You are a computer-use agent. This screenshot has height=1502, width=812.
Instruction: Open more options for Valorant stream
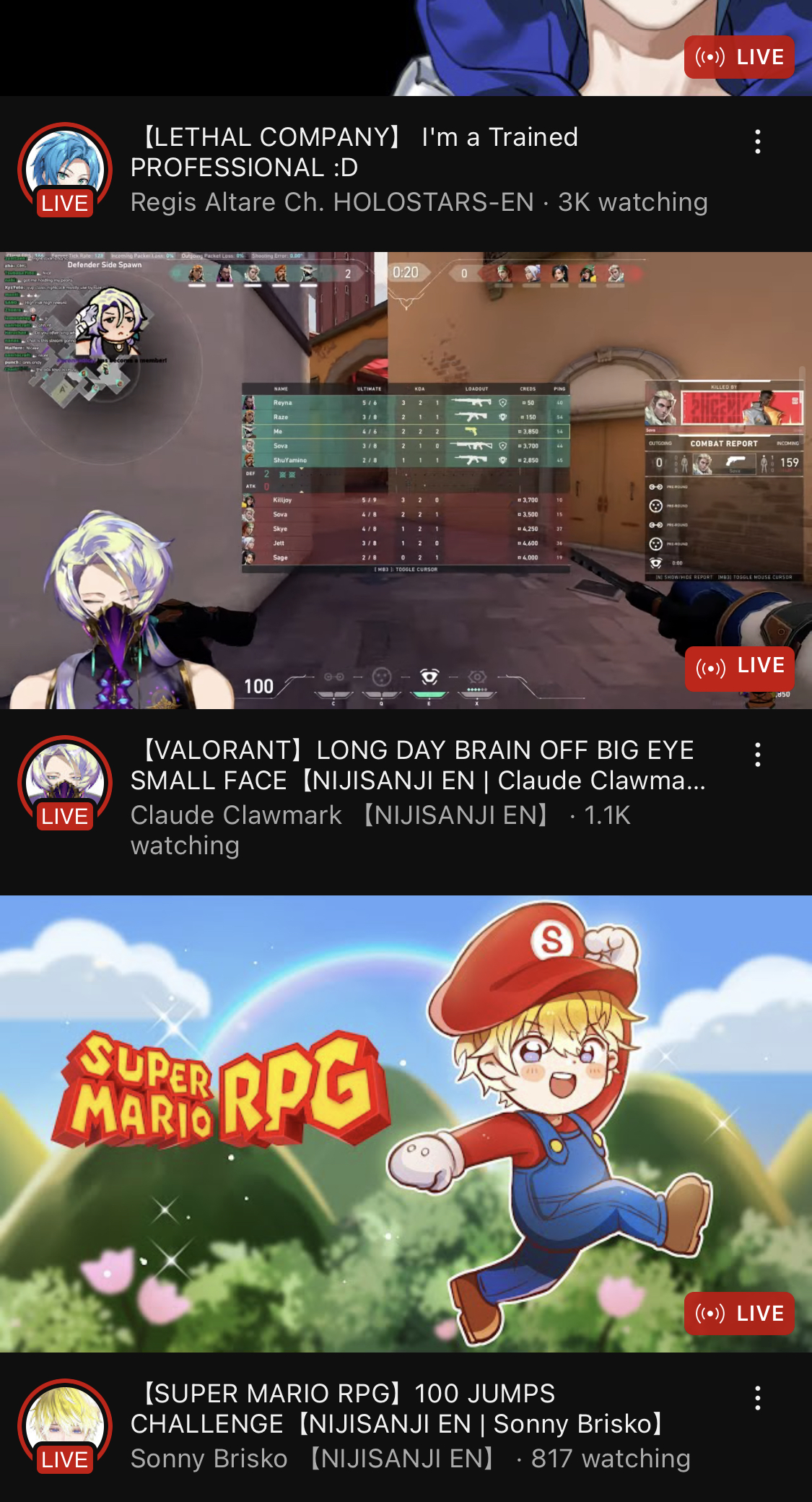pyautogui.click(x=757, y=755)
